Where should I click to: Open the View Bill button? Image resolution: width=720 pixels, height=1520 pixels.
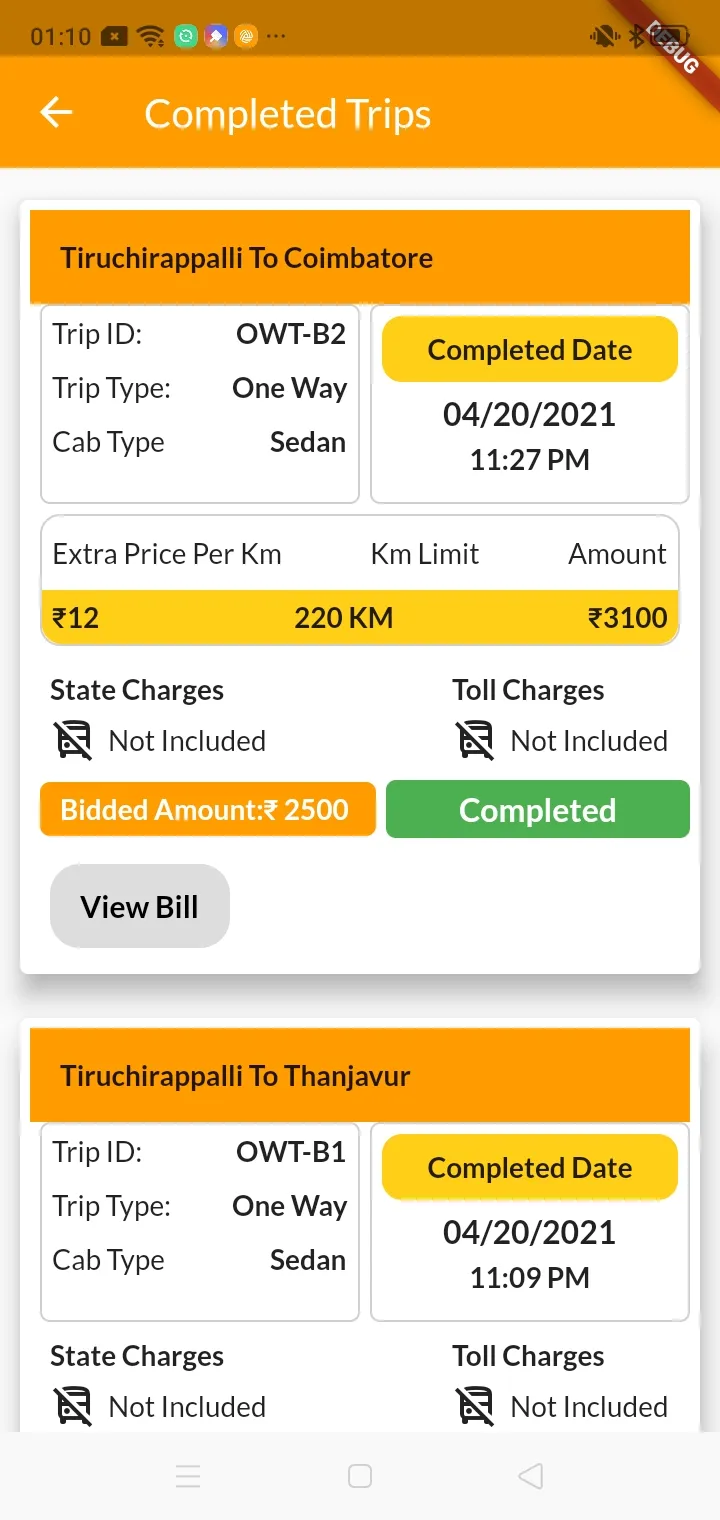(140, 906)
